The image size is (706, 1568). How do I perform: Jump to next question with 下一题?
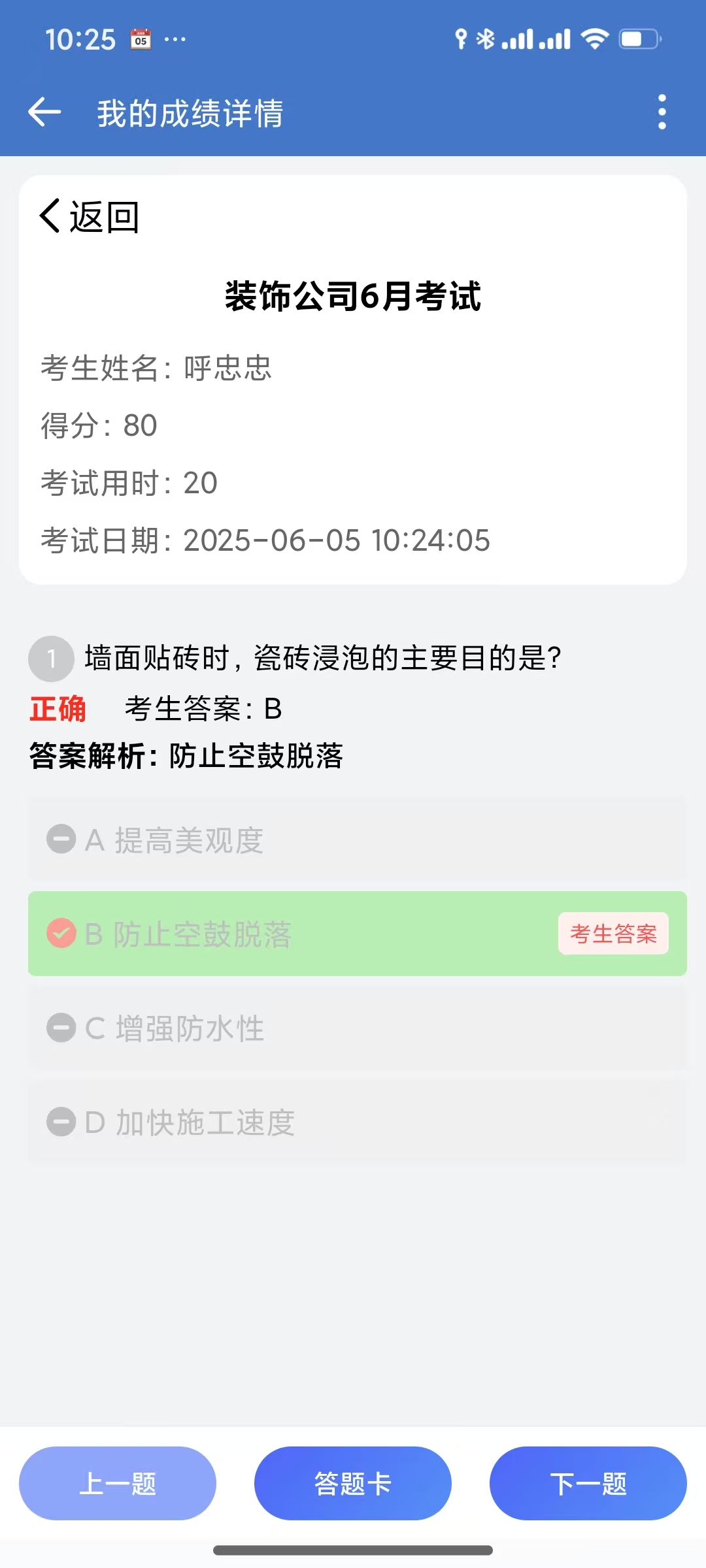click(588, 1483)
